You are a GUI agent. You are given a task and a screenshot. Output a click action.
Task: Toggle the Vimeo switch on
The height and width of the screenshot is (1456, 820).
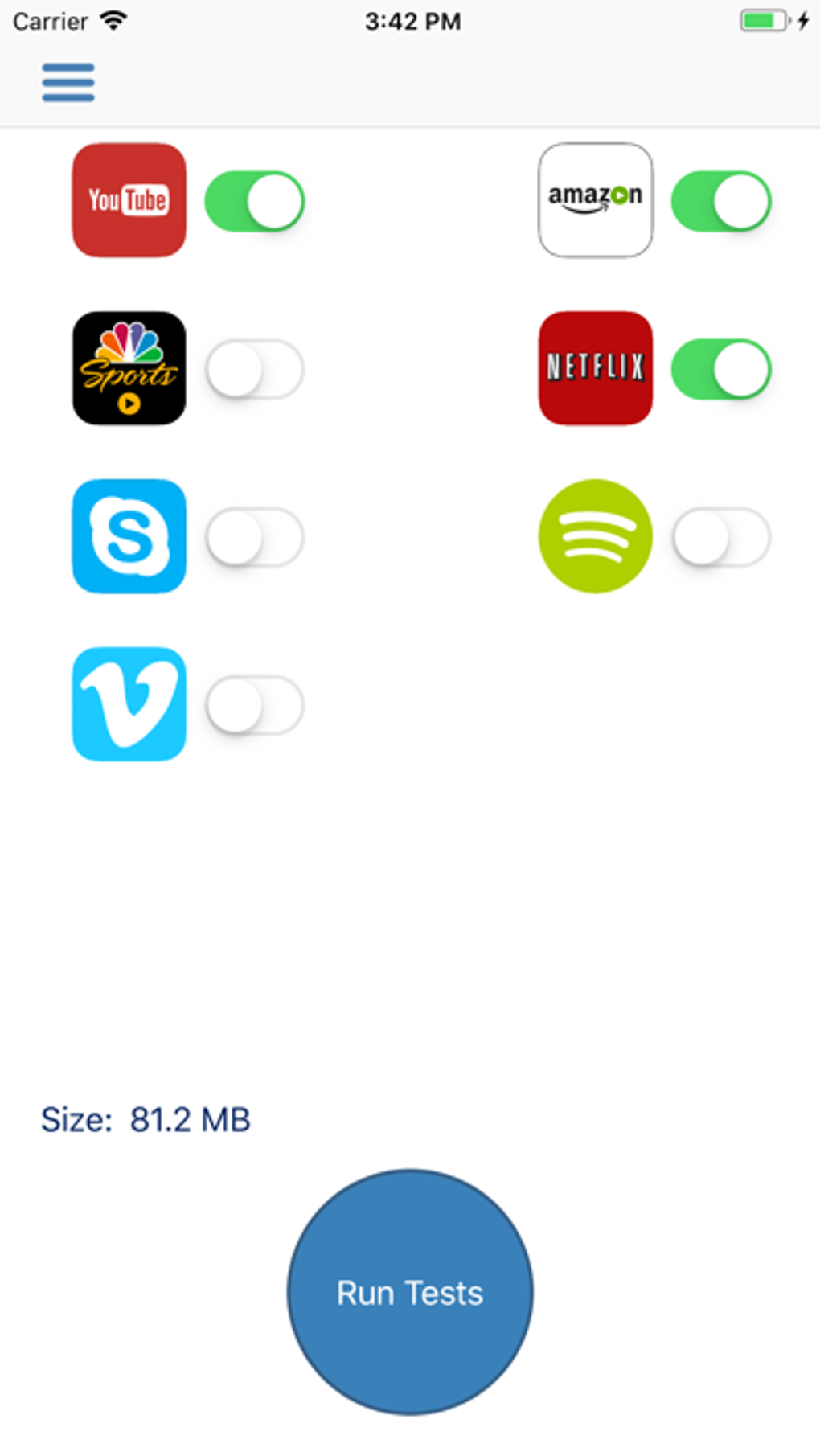coord(254,705)
